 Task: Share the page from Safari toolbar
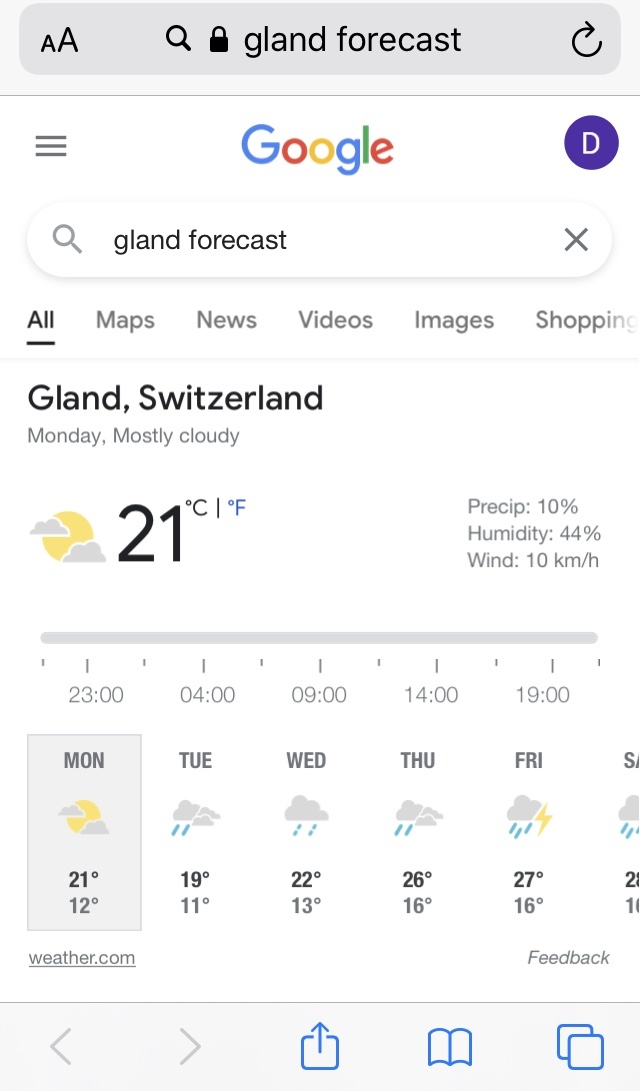(x=319, y=1046)
